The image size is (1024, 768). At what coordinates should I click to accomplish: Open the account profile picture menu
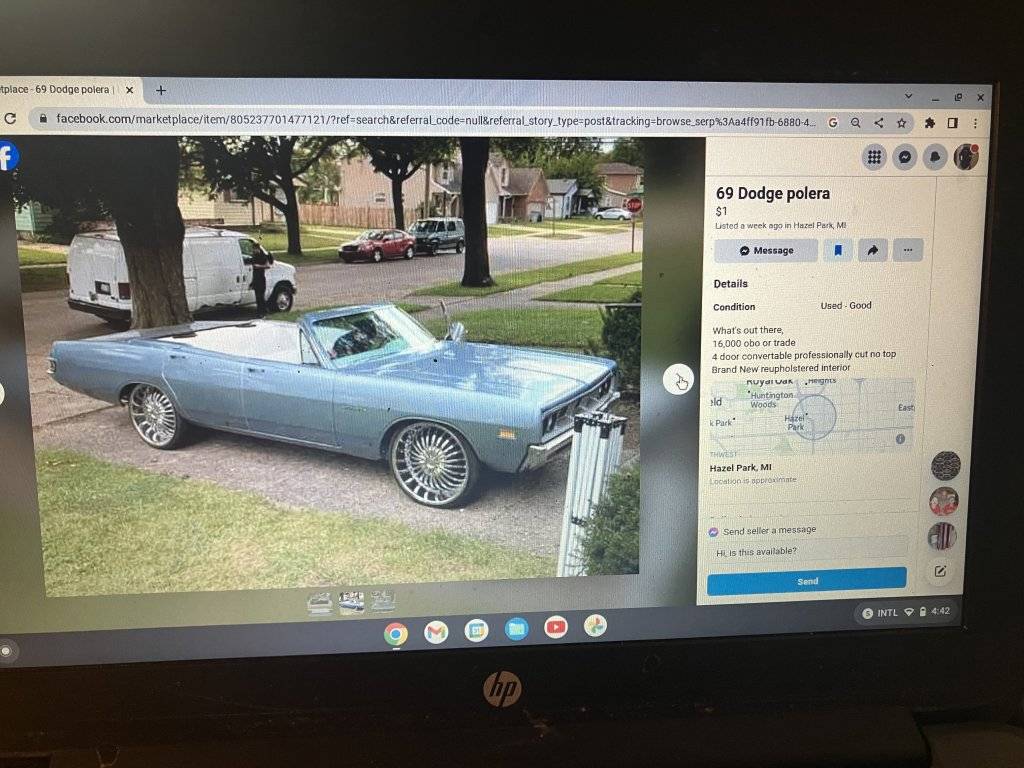965,157
